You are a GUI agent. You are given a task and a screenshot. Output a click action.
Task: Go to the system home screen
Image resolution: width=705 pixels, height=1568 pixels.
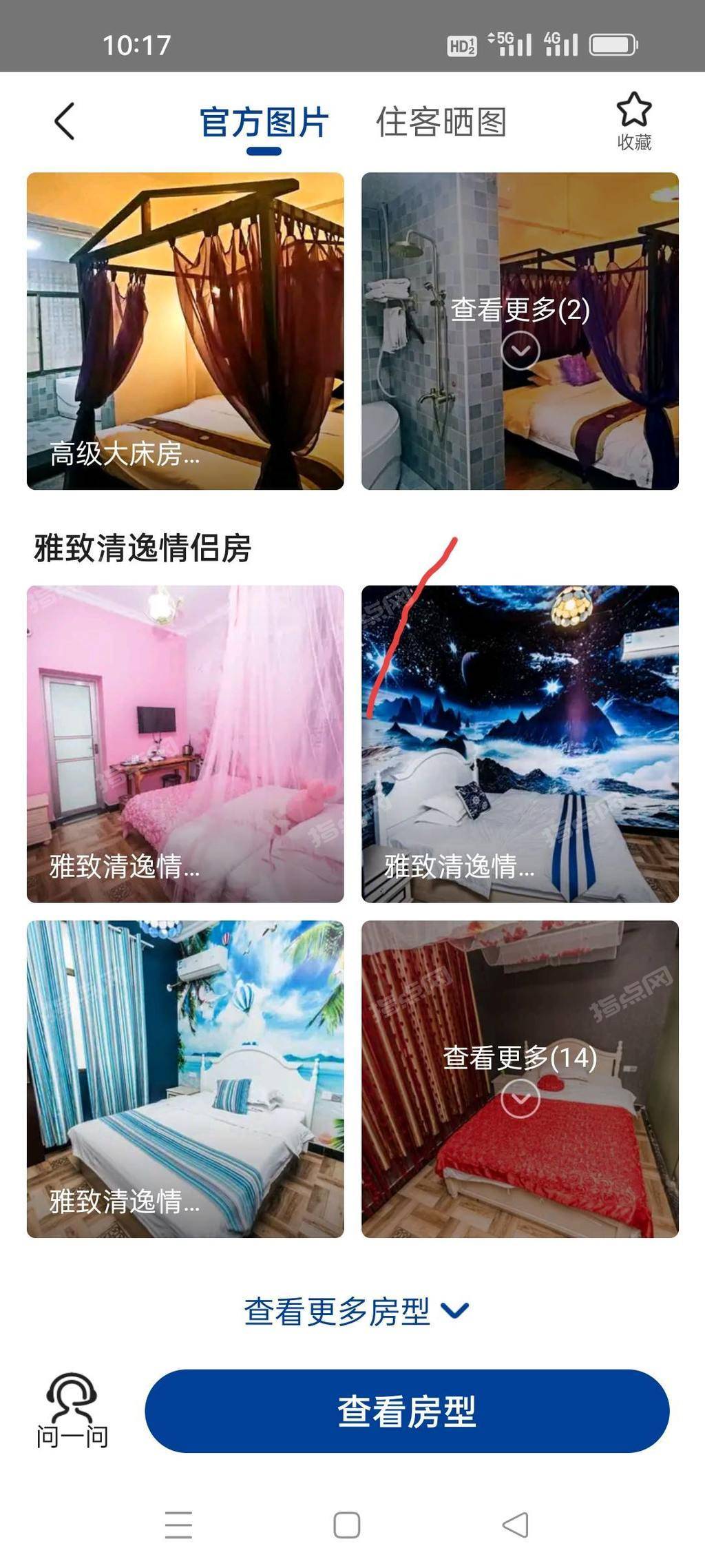click(347, 1525)
